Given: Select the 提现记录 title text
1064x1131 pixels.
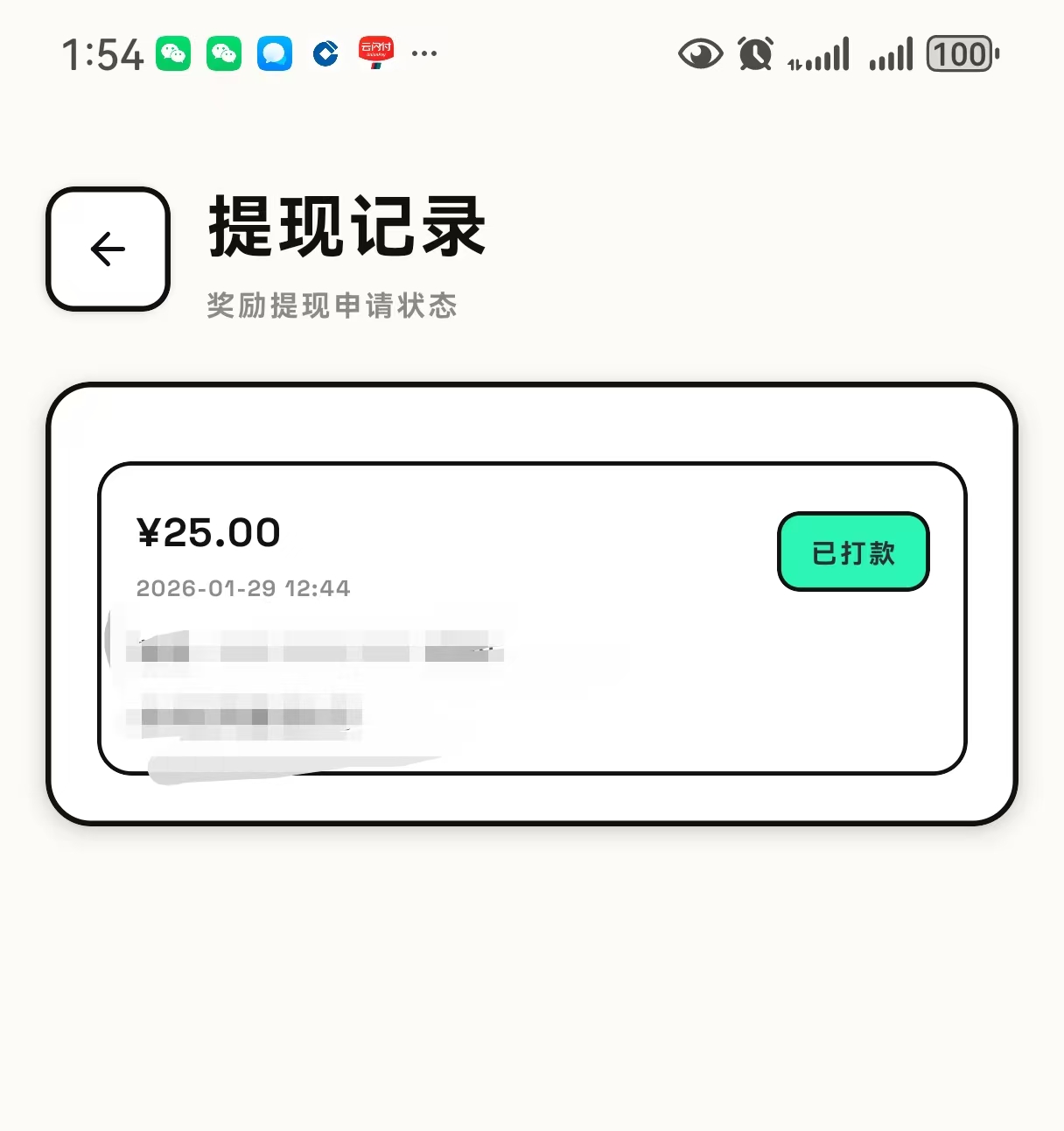Looking at the screenshot, I should [346, 226].
